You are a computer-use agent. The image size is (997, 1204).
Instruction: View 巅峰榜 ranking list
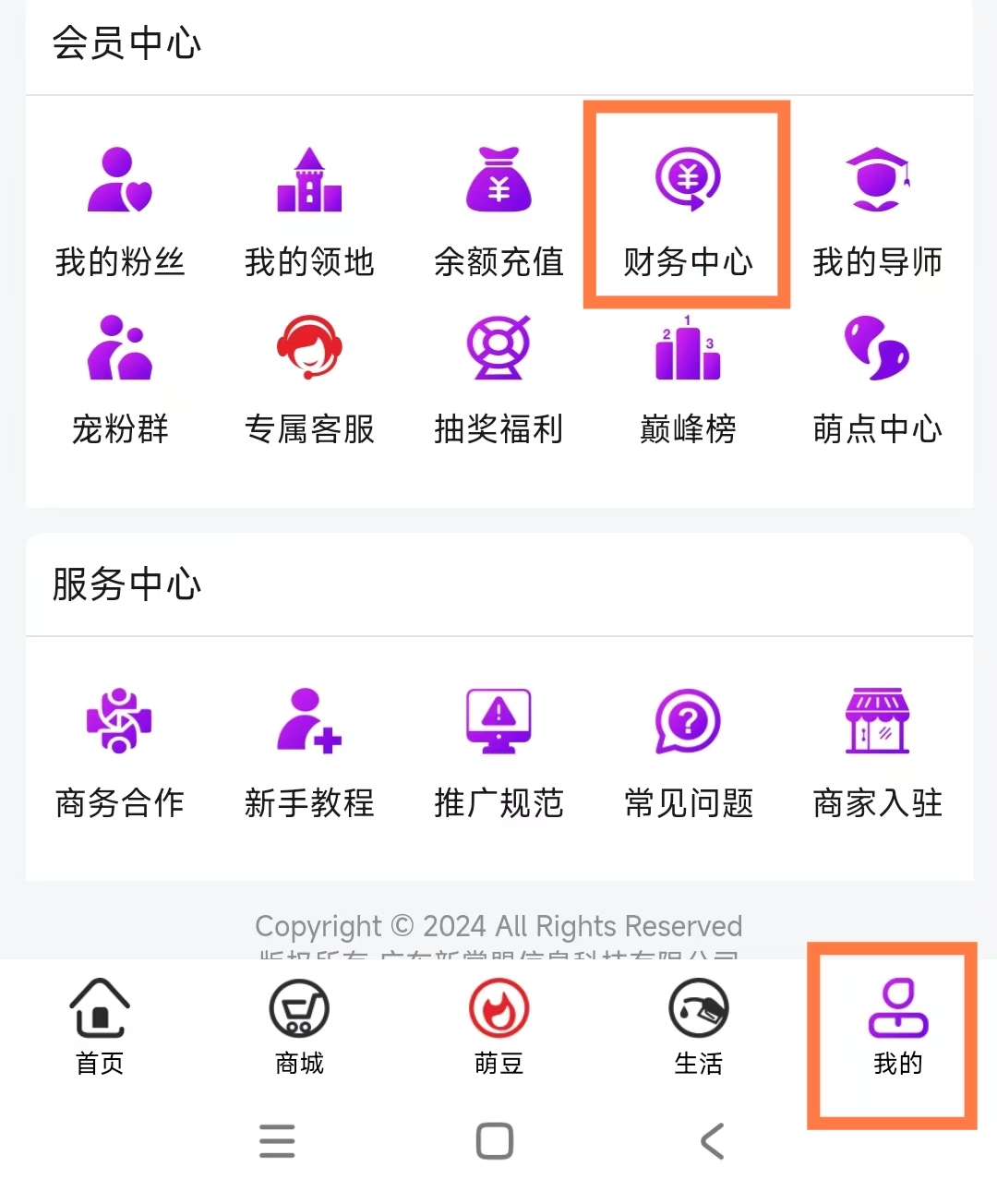[688, 379]
